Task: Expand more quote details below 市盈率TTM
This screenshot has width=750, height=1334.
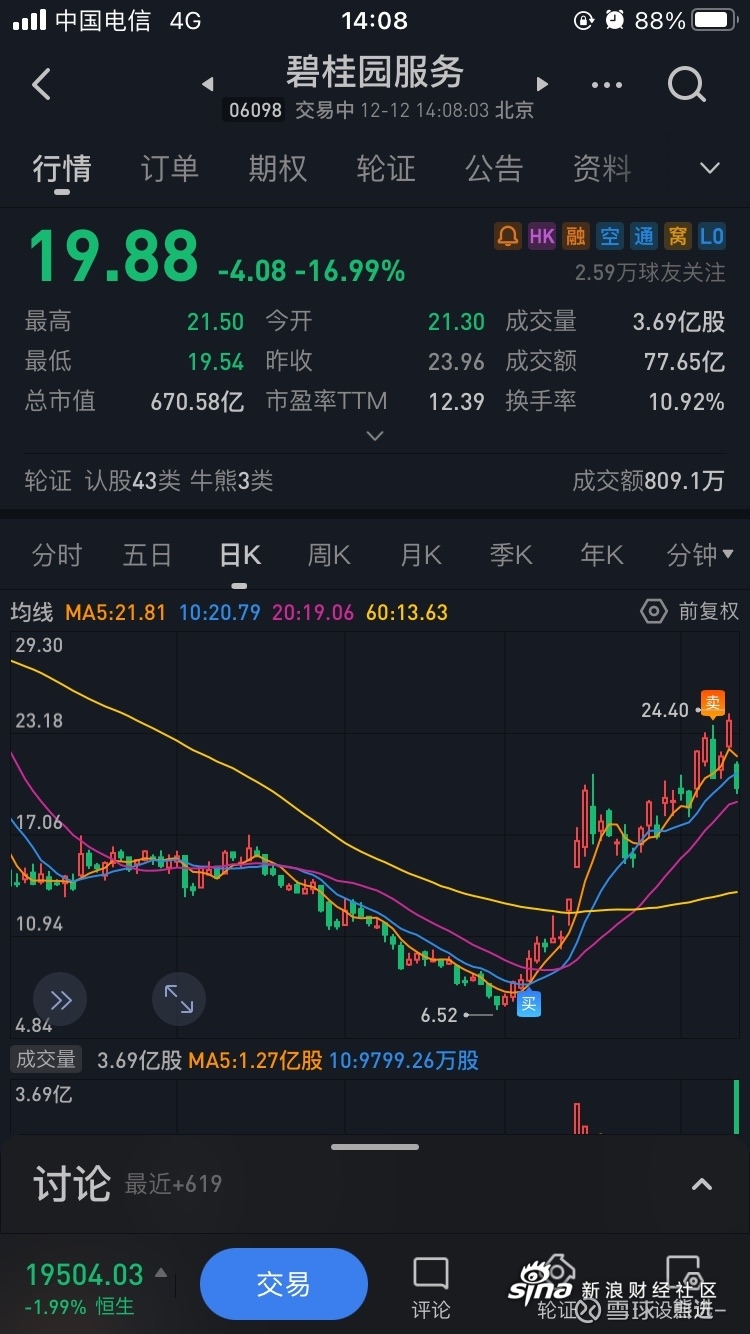Action: [375, 436]
